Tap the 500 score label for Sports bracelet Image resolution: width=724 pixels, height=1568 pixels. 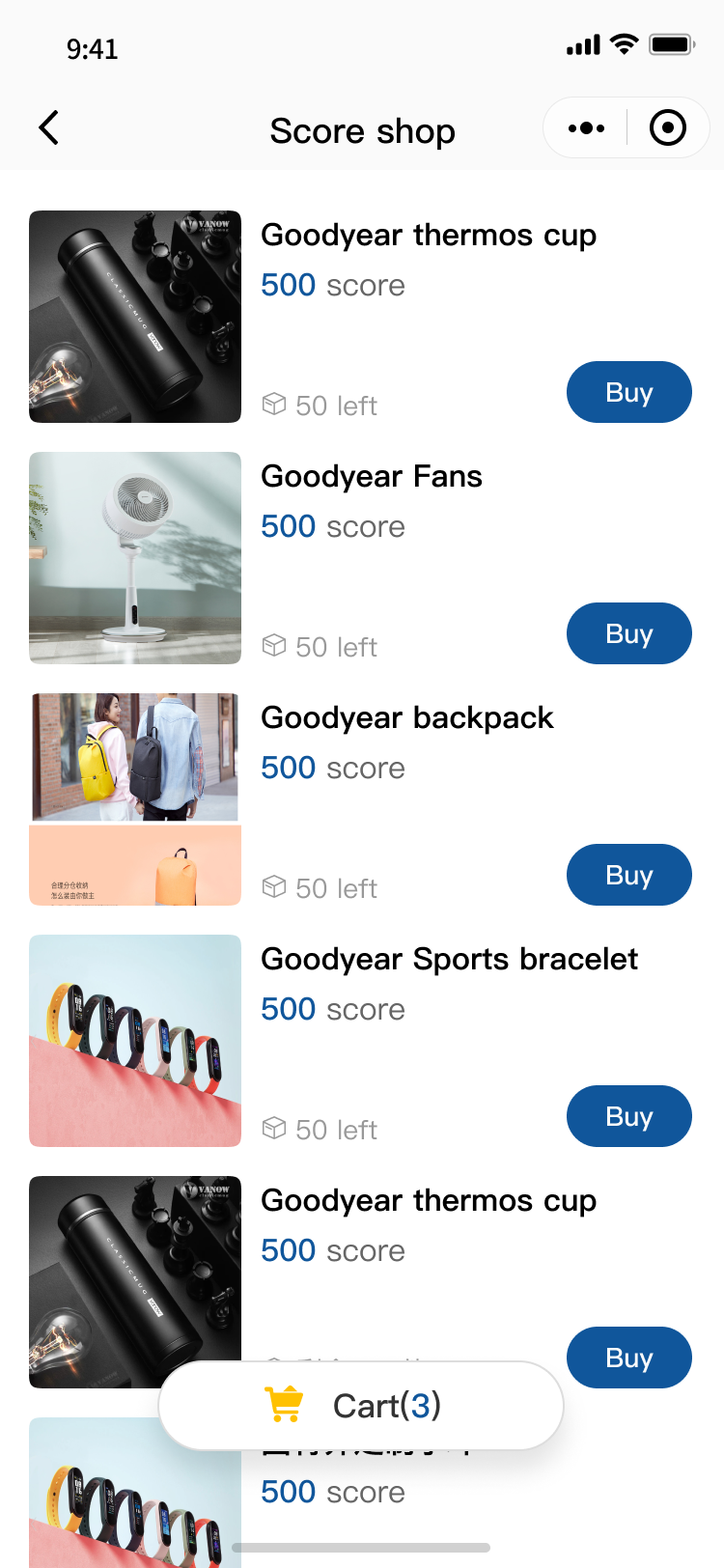332,1009
